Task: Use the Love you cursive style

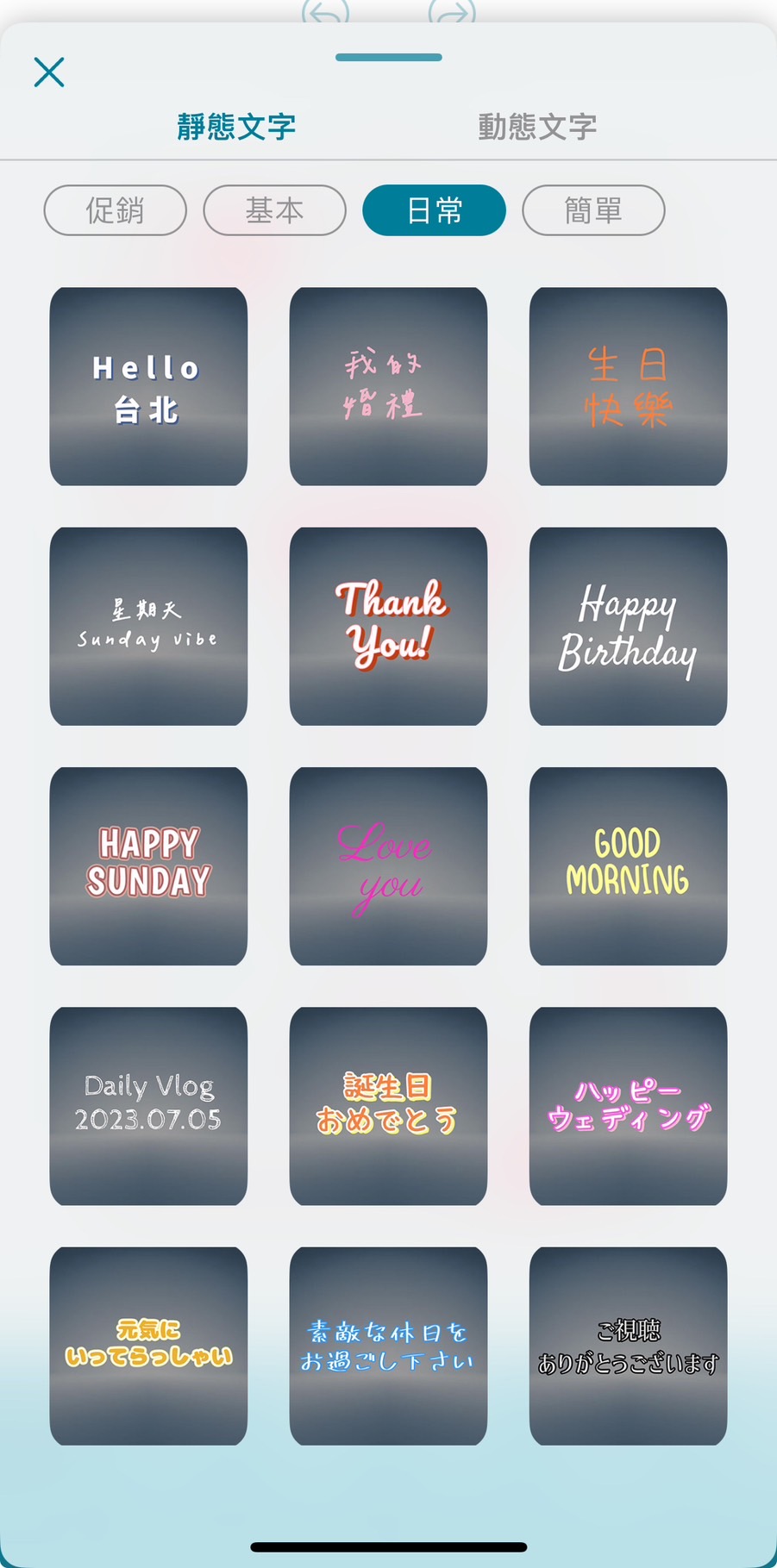Action: [388, 865]
